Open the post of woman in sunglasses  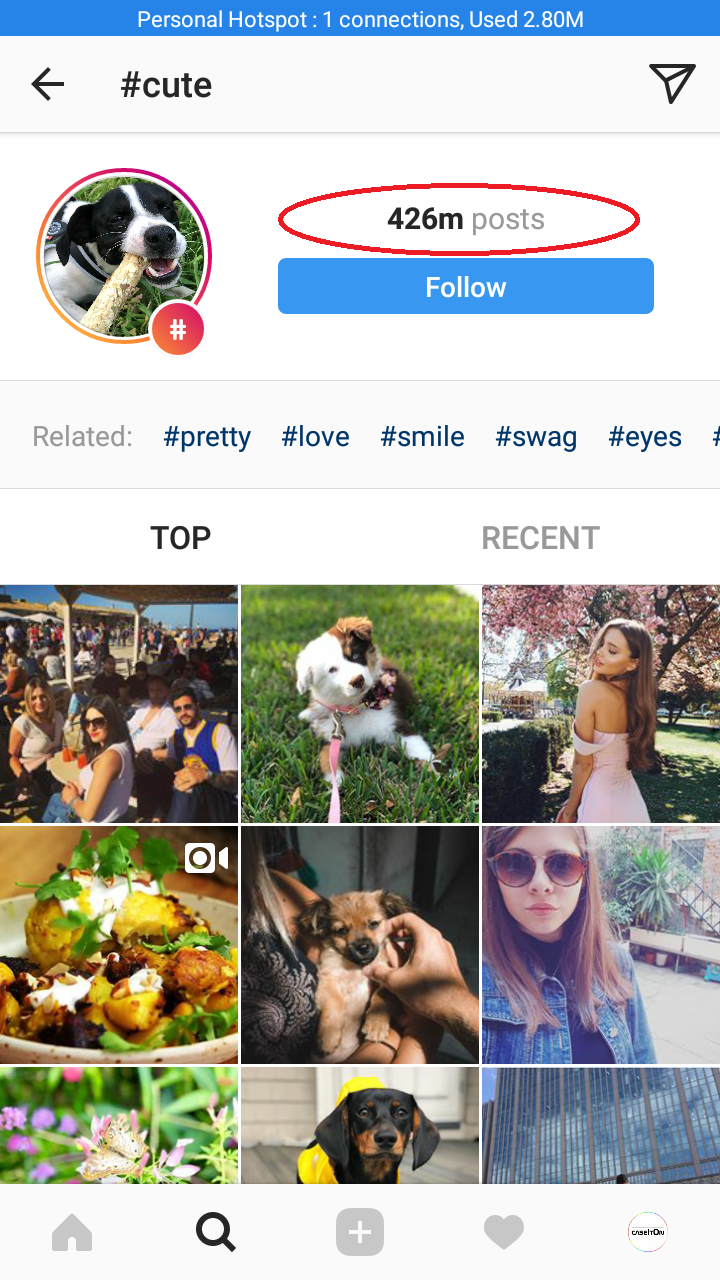tap(601, 945)
